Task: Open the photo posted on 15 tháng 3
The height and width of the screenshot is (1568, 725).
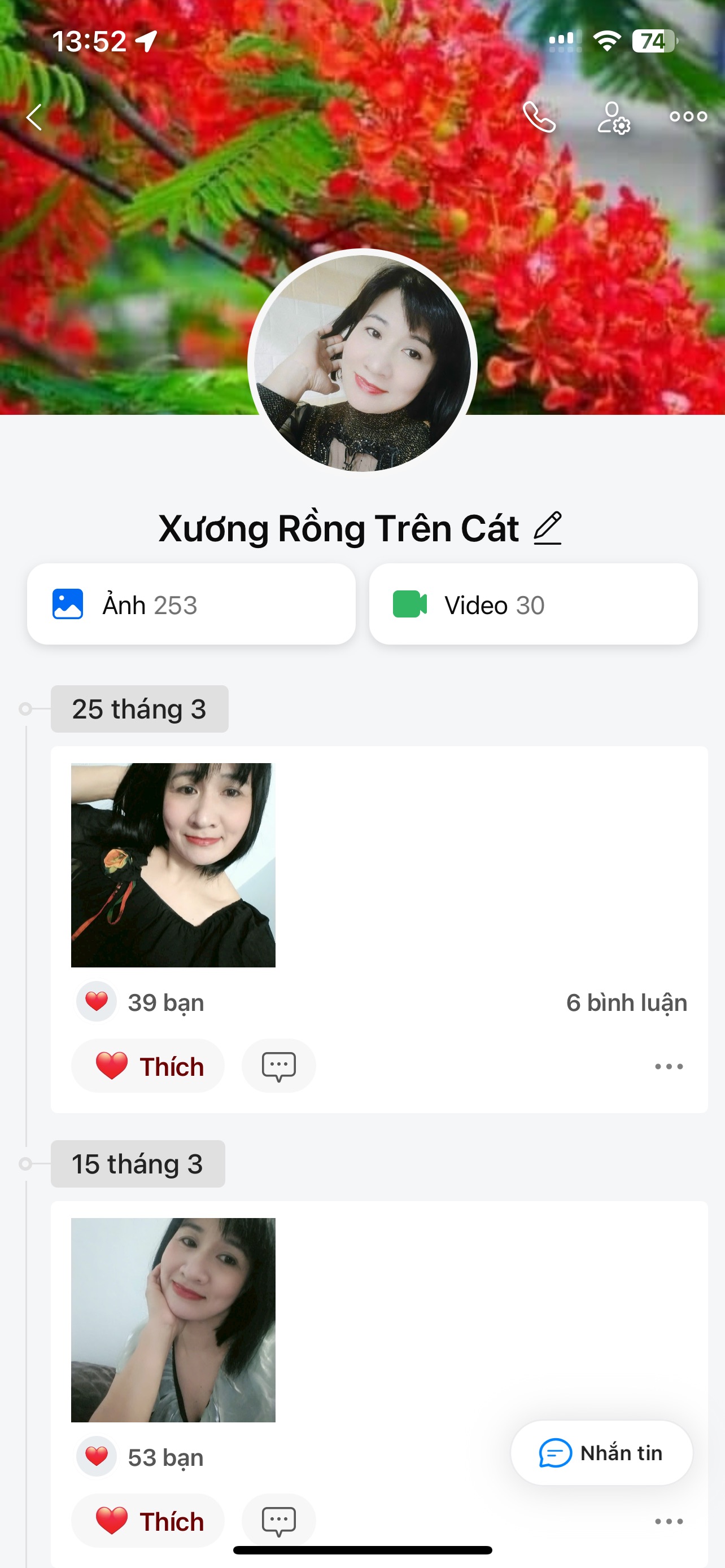Action: coord(173,1320)
